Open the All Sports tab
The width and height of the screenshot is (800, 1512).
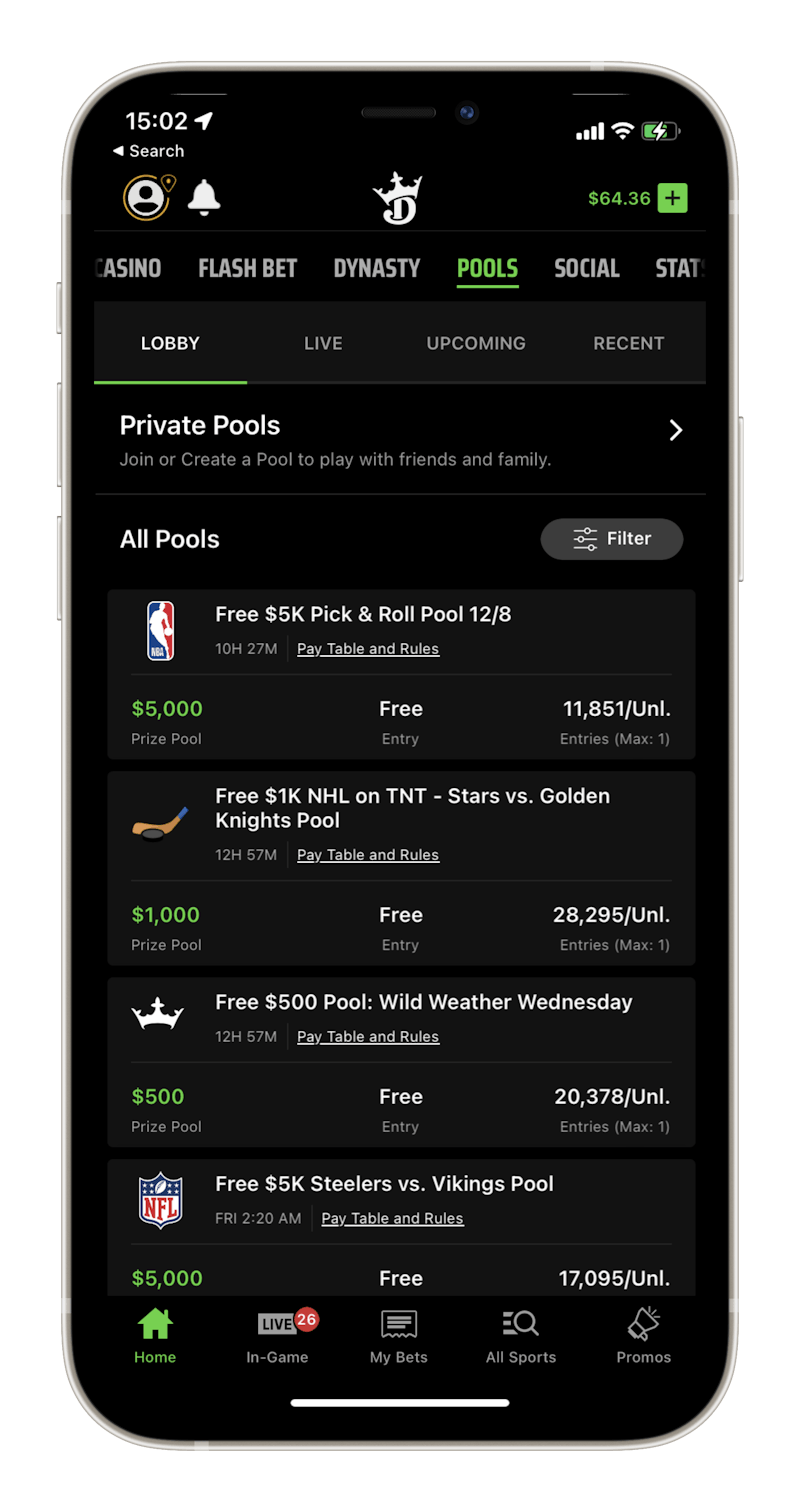click(x=520, y=1336)
